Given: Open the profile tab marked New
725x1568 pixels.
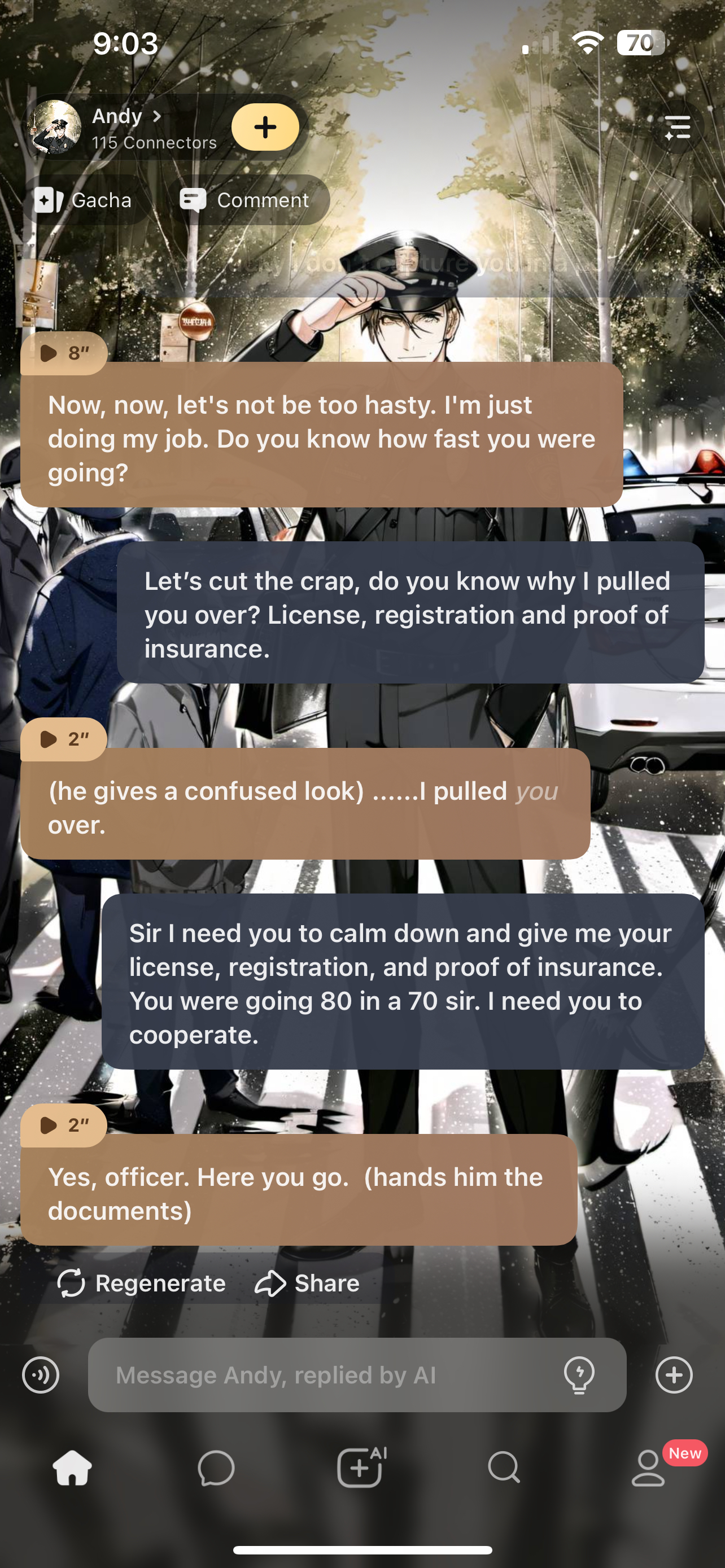Looking at the screenshot, I should (x=649, y=1468).
